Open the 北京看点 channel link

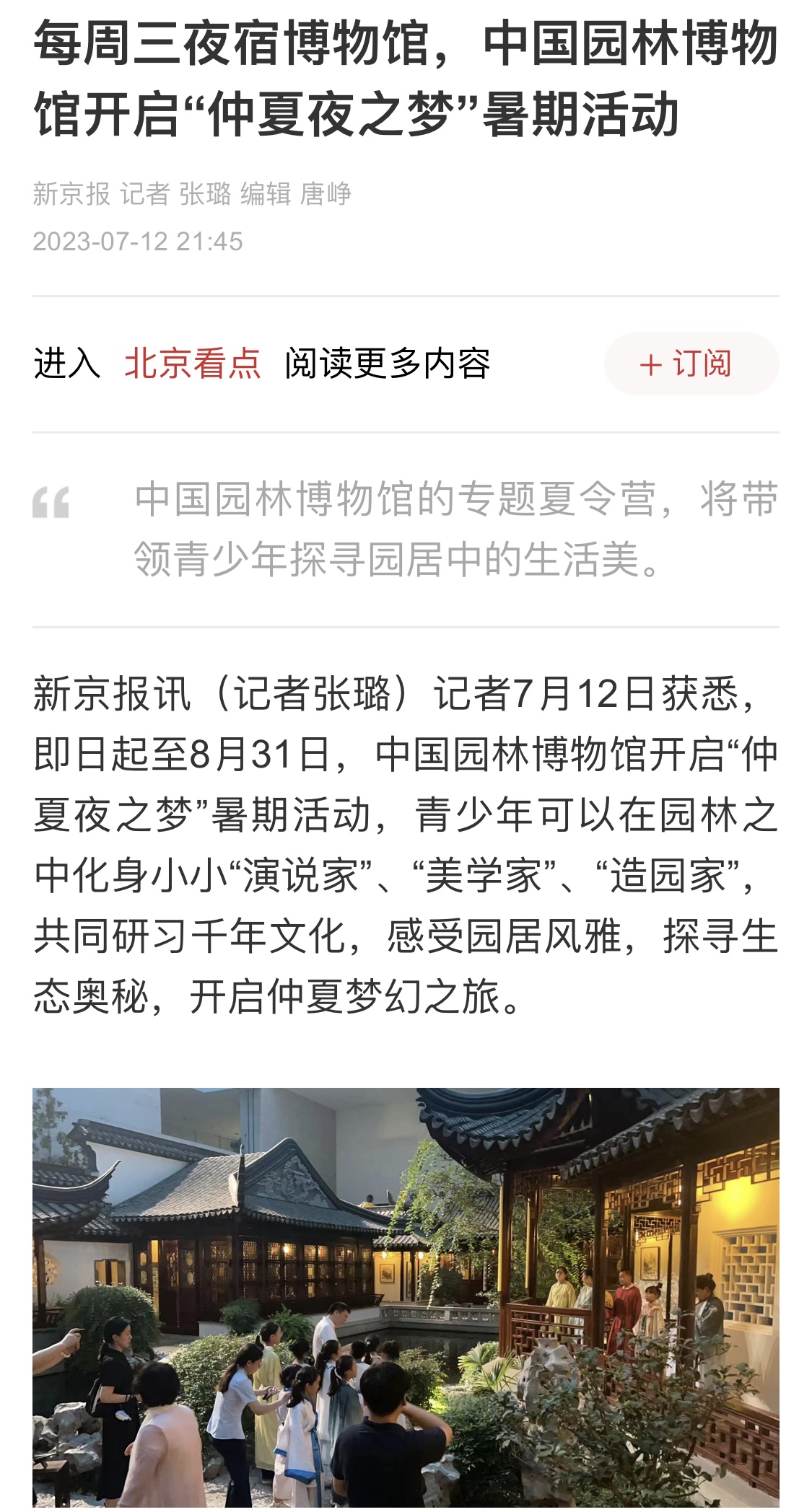pos(192,364)
